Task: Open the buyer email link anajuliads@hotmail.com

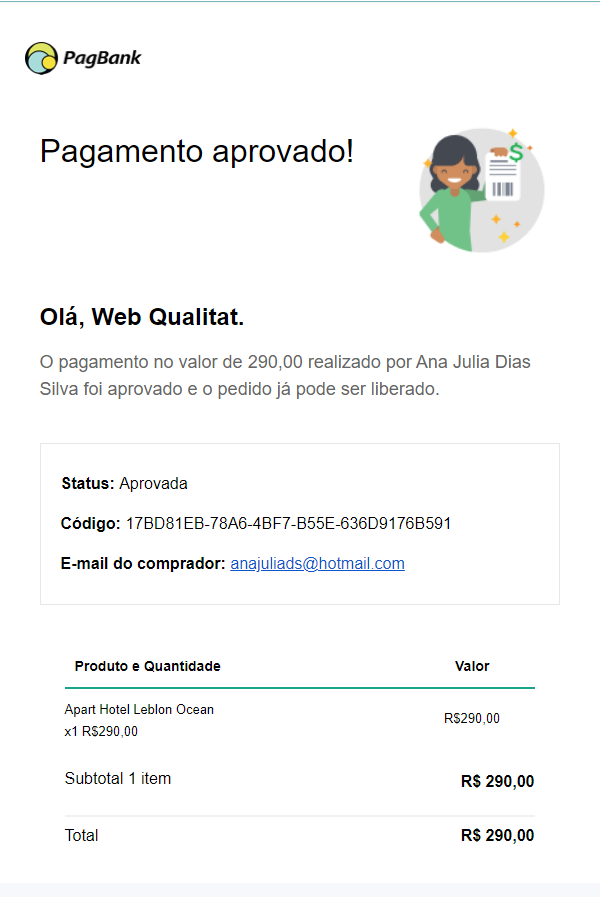Action: click(x=317, y=564)
